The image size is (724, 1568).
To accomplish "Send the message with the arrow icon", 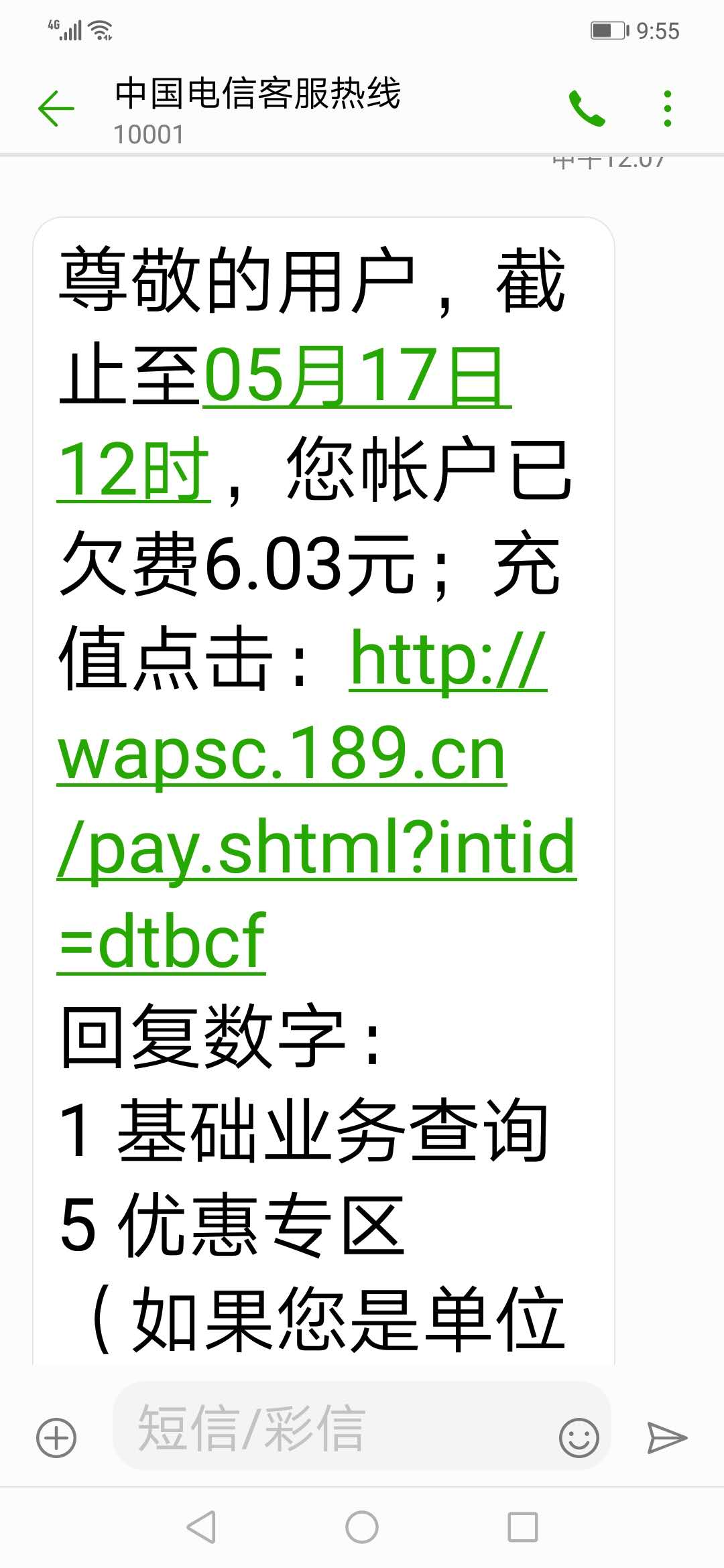I will [x=666, y=1438].
